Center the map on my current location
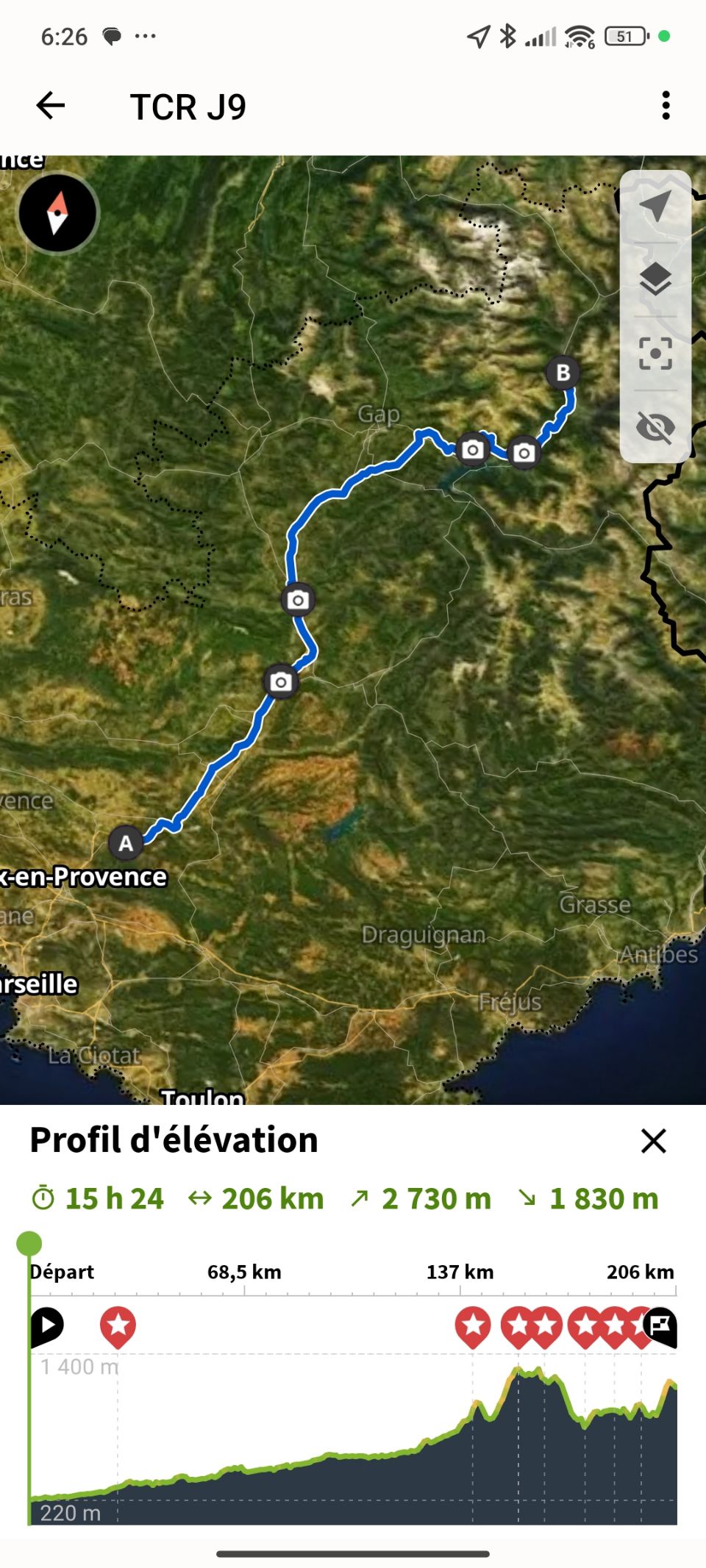Screen dimensions: 706x1568 pyautogui.click(x=655, y=207)
